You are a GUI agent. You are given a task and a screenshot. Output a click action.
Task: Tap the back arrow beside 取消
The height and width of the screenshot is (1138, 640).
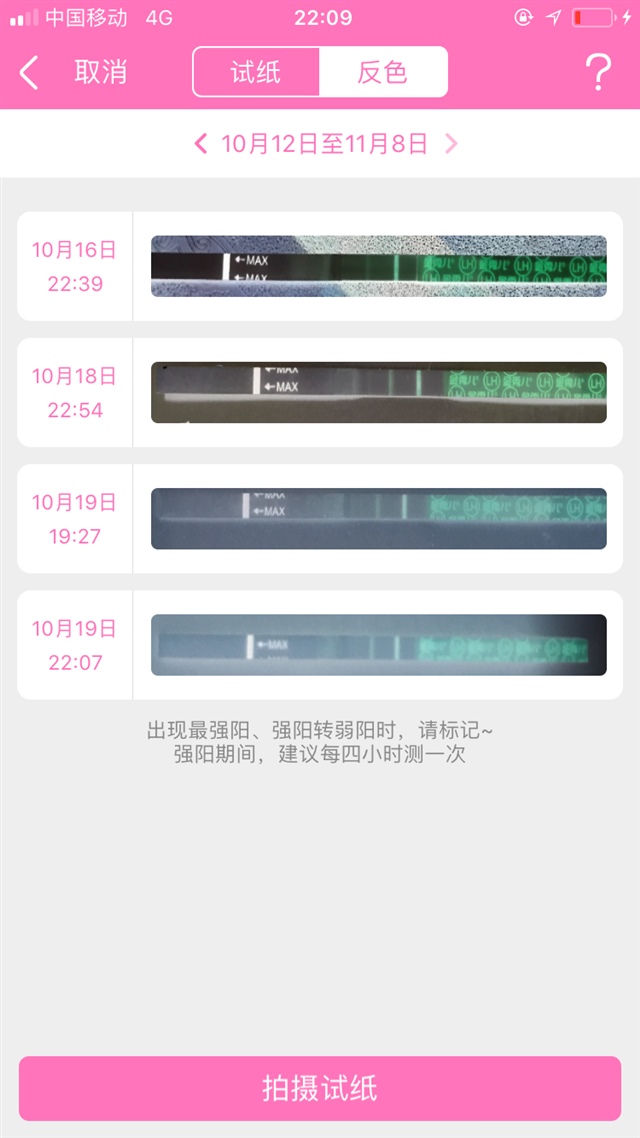(29, 72)
